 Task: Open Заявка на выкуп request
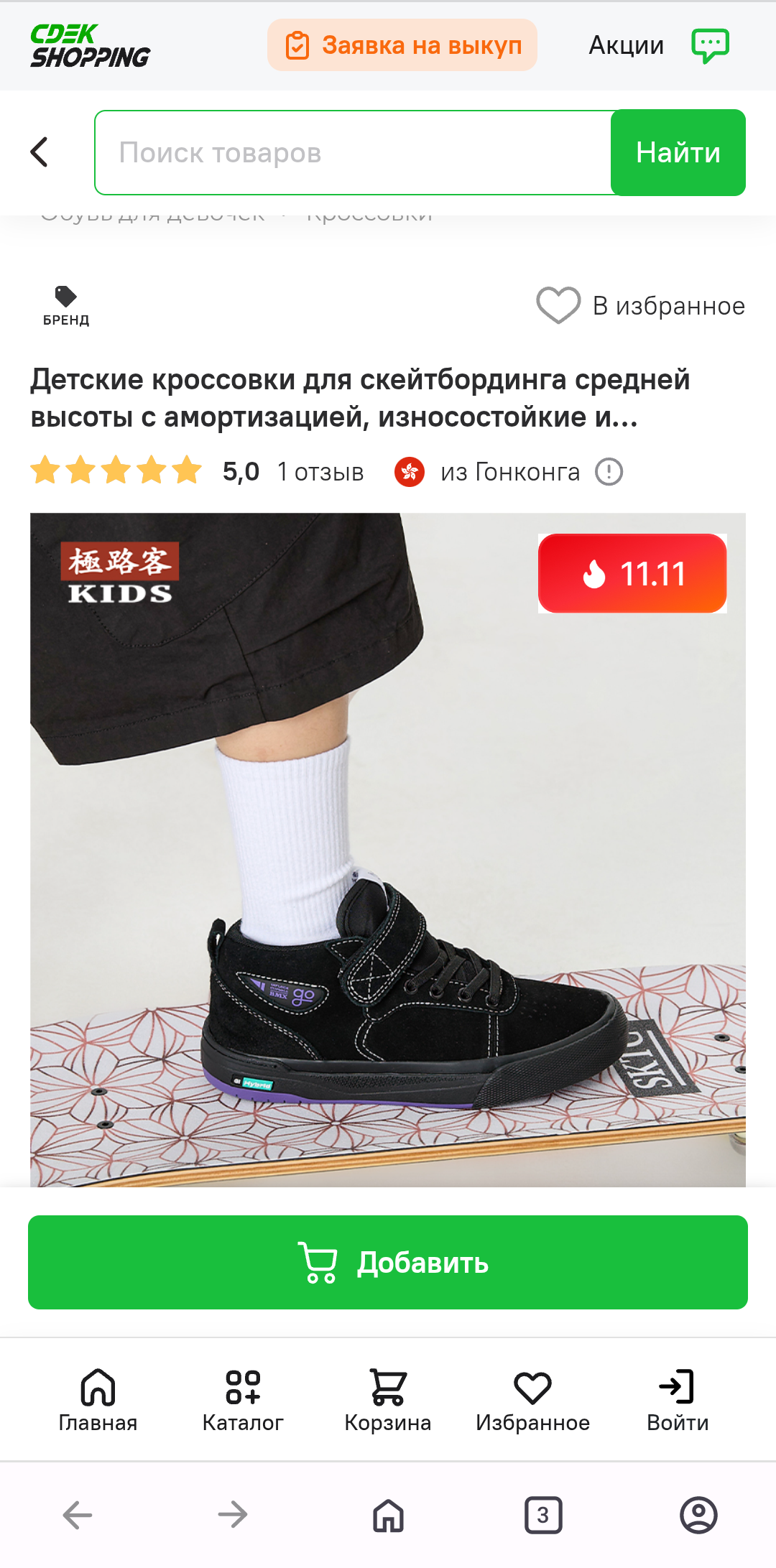click(x=402, y=45)
